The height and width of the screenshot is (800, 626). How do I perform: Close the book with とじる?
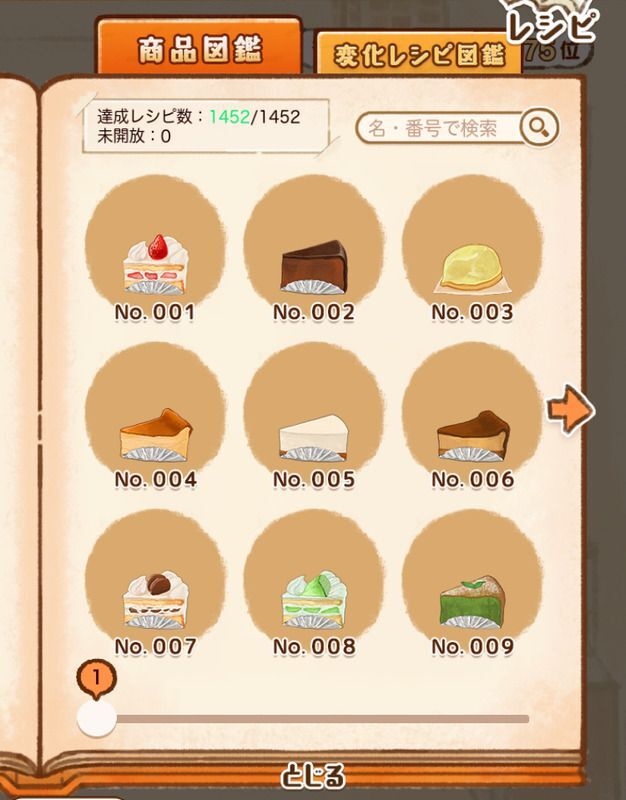[312, 775]
